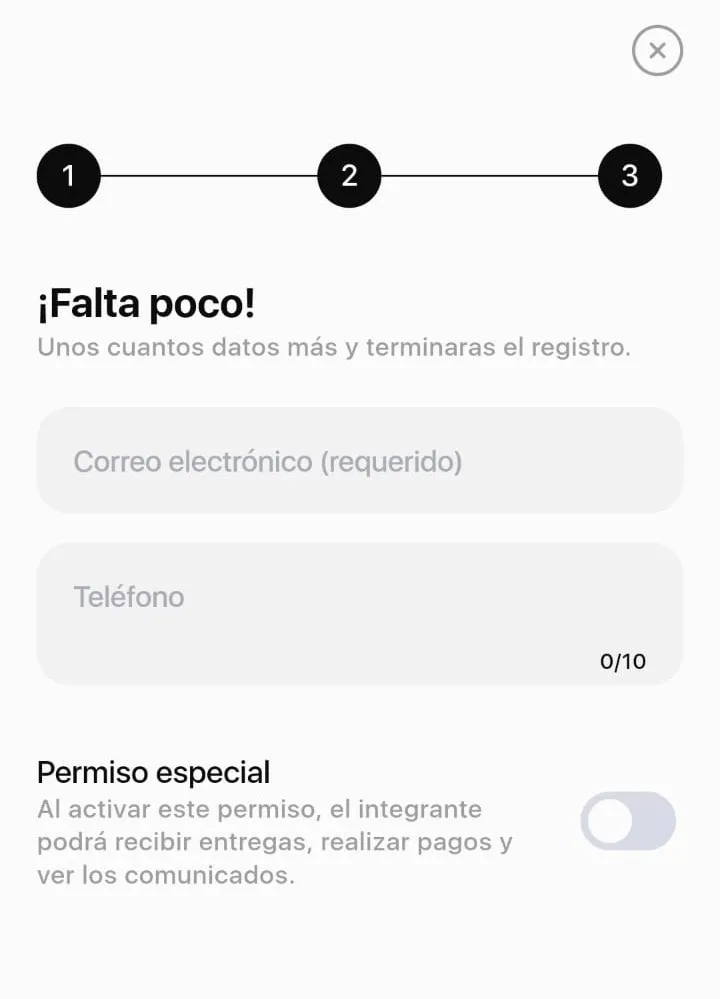The height and width of the screenshot is (999, 720).
Task: Return to step 2 of registration
Action: [x=349, y=176]
